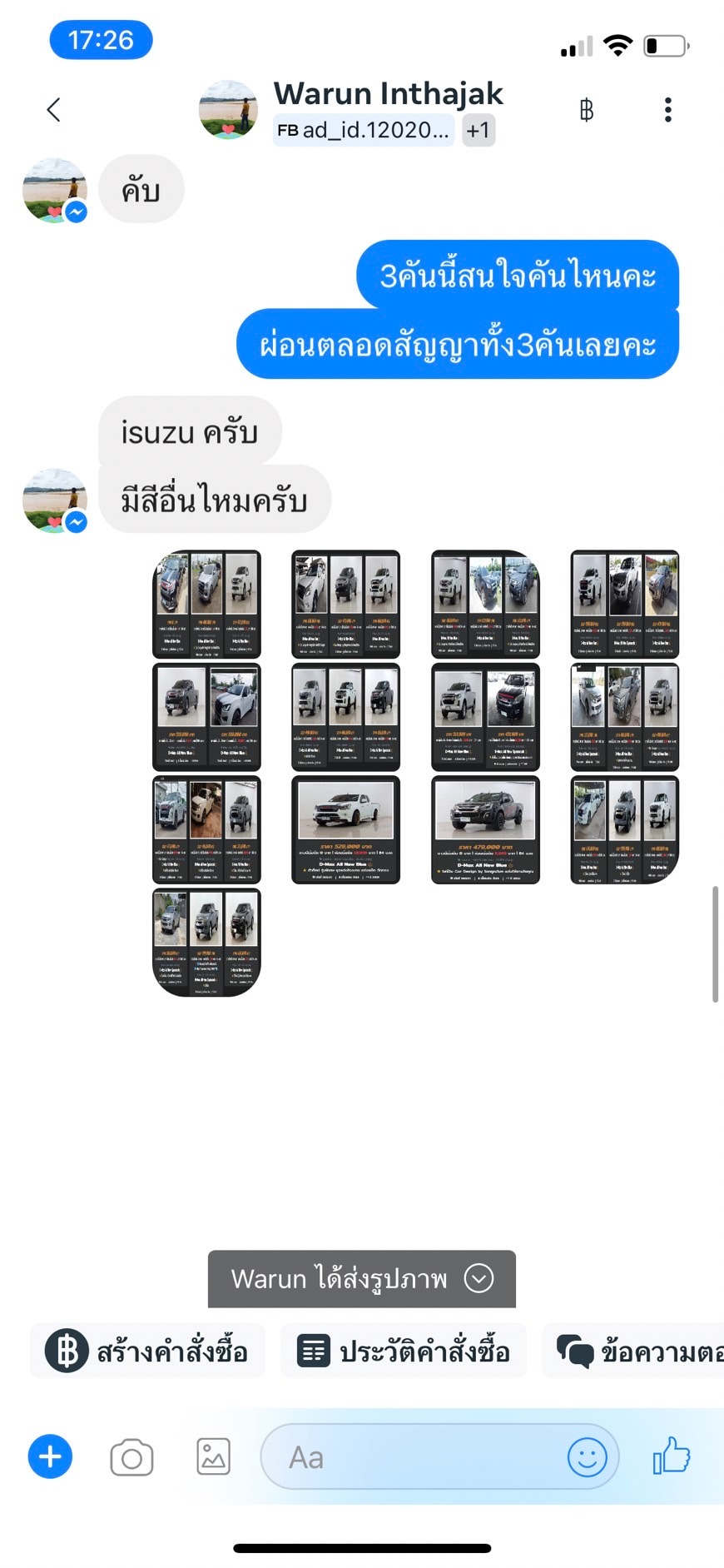Open the emoji picker in the message field
724x1568 pixels.
coord(587,1457)
